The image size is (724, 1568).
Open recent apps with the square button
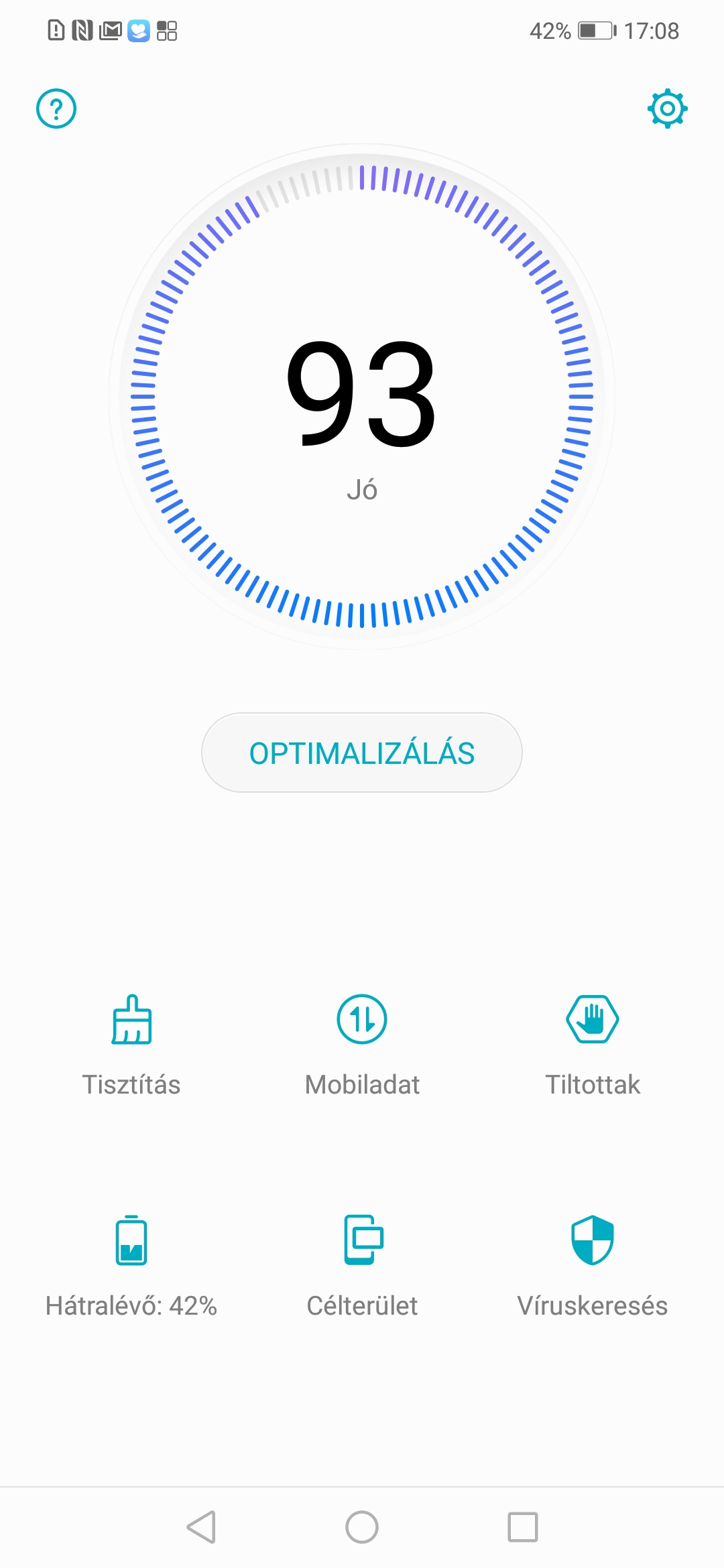523,1527
